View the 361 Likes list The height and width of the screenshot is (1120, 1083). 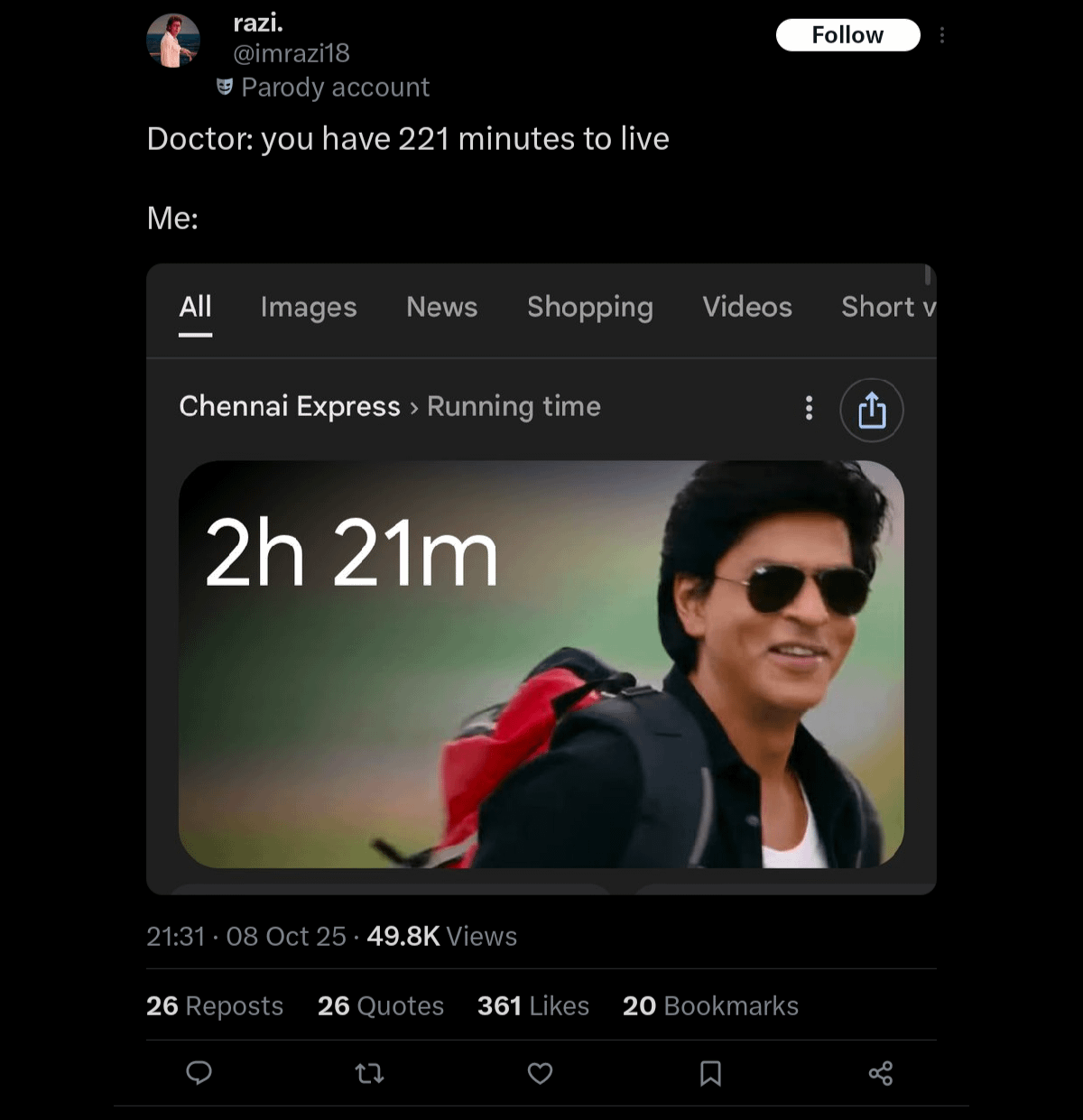[532, 1005]
